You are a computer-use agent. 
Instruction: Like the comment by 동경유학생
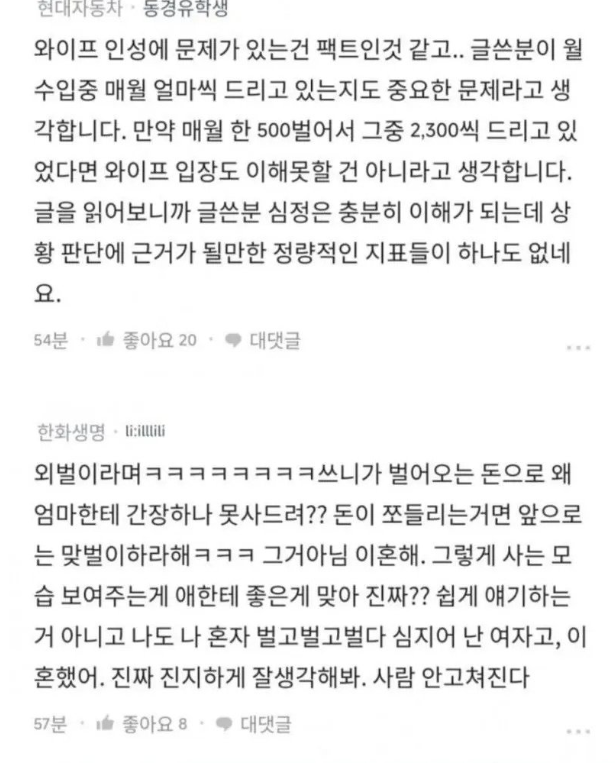pyautogui.click(x=146, y=340)
